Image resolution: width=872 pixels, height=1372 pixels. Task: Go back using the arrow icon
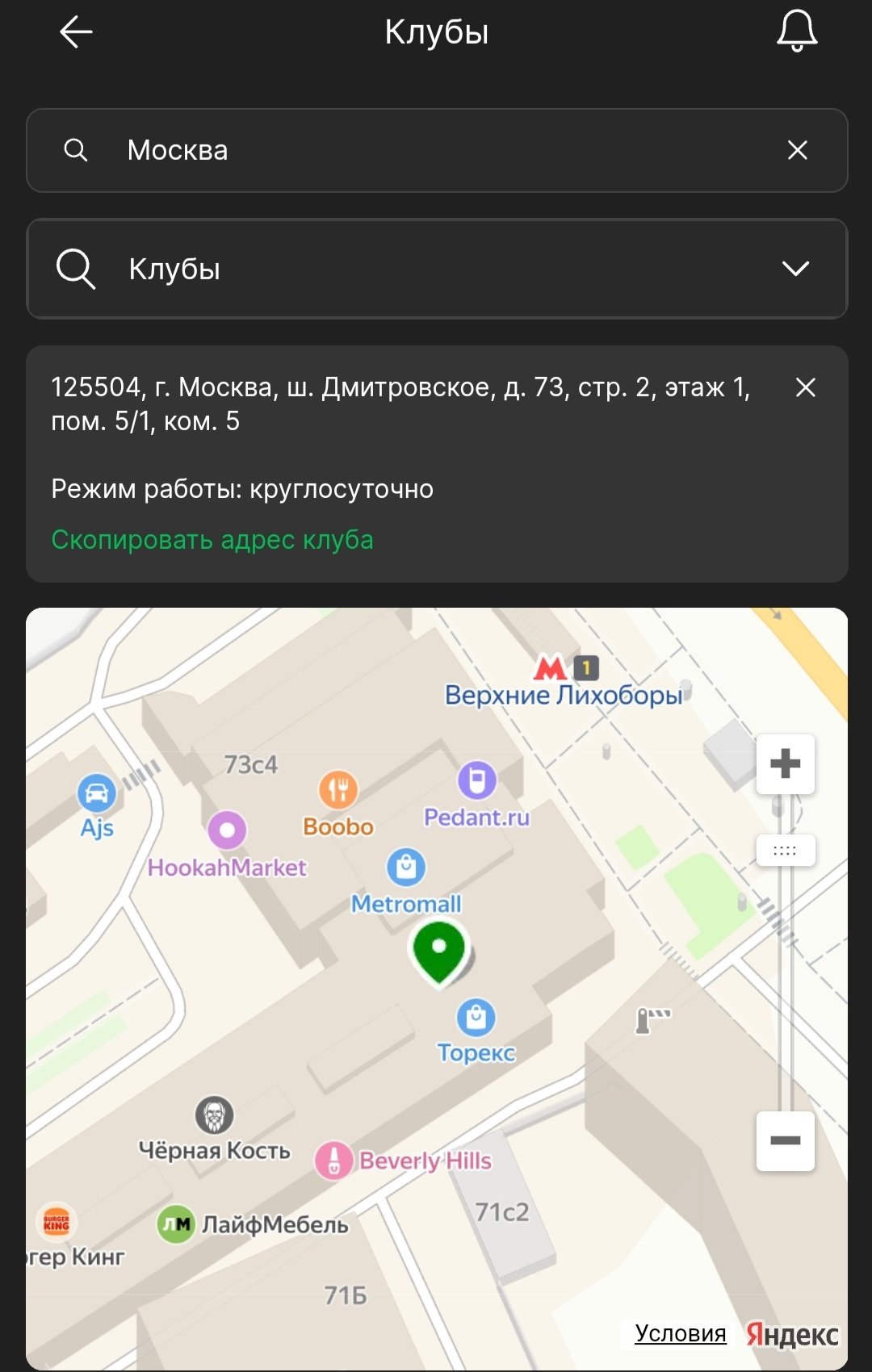click(x=76, y=32)
